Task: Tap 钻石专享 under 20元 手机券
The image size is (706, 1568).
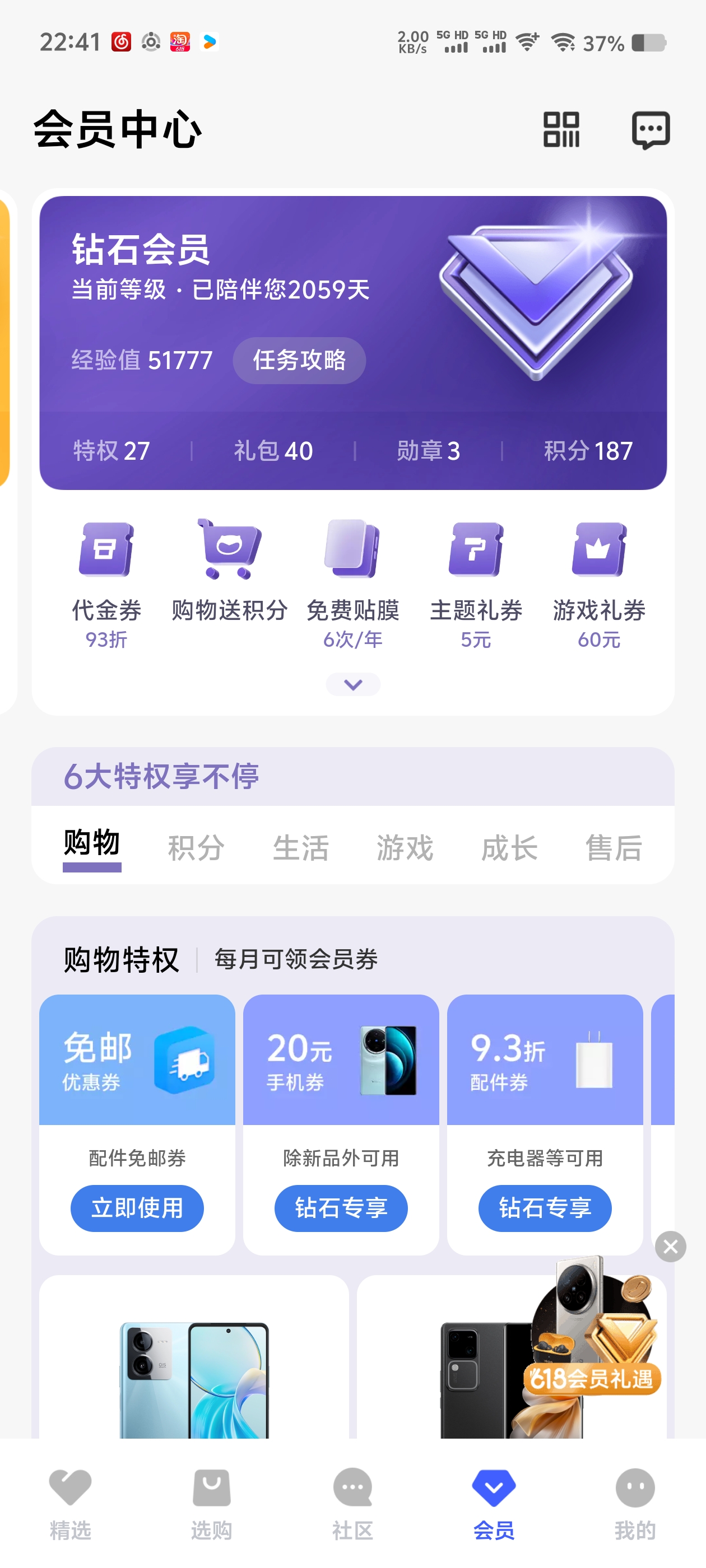Action: (x=341, y=1208)
